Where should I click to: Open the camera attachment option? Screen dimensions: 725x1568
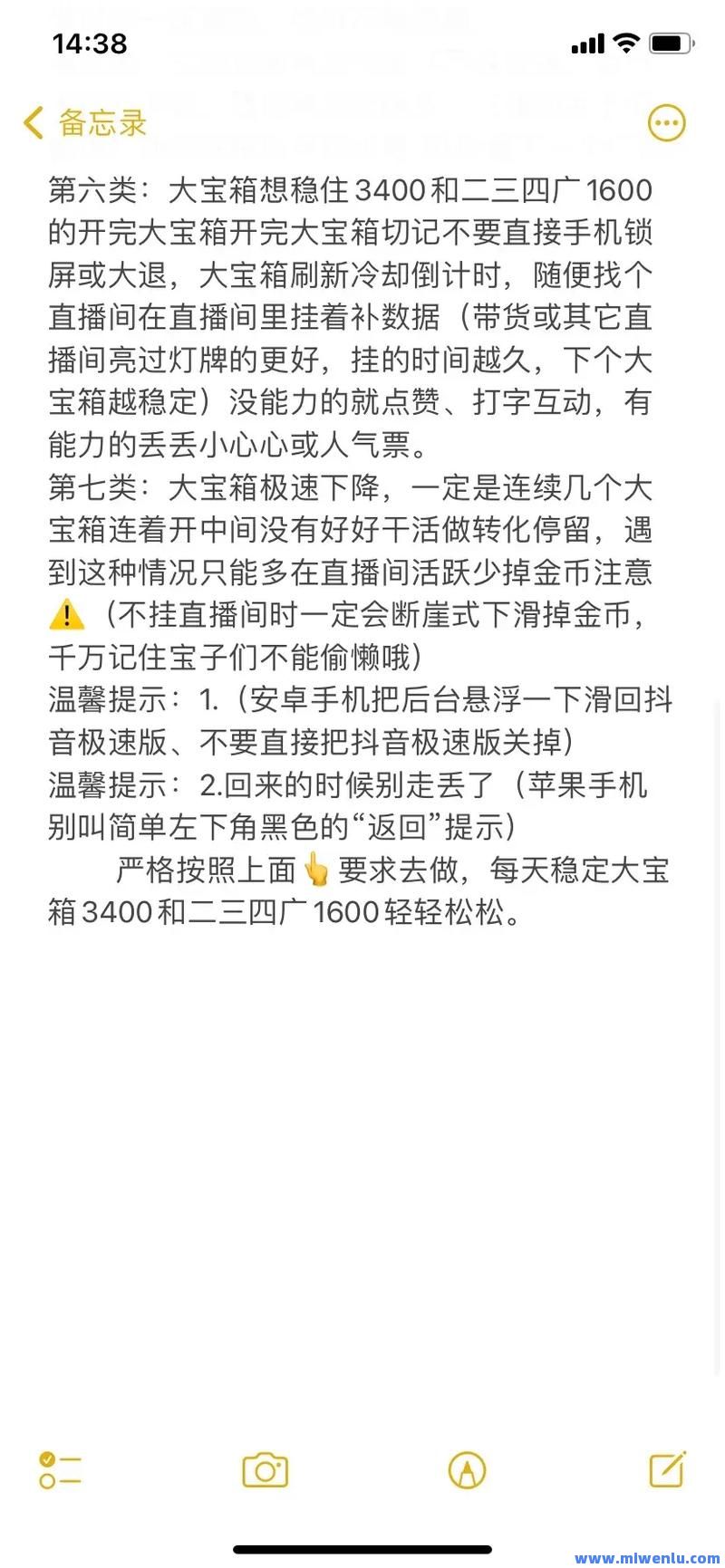click(265, 1470)
